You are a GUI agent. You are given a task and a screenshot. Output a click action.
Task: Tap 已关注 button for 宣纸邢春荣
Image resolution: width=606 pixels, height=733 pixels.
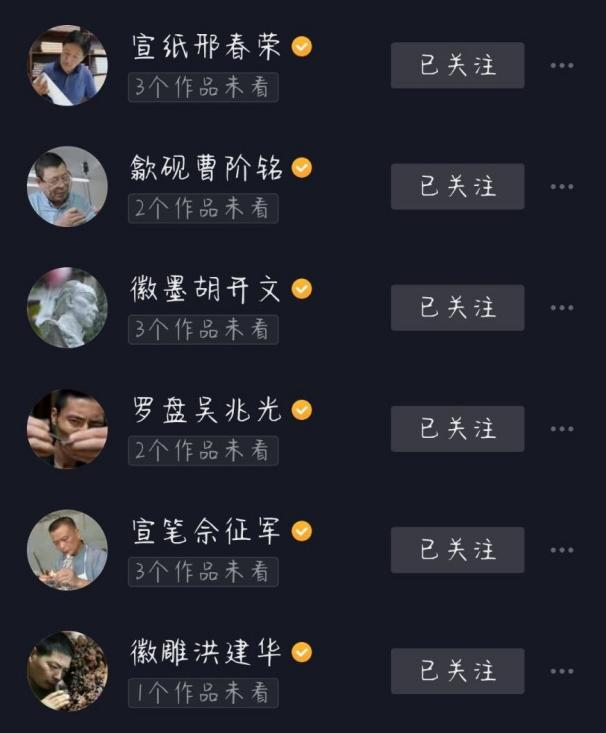[x=457, y=66]
